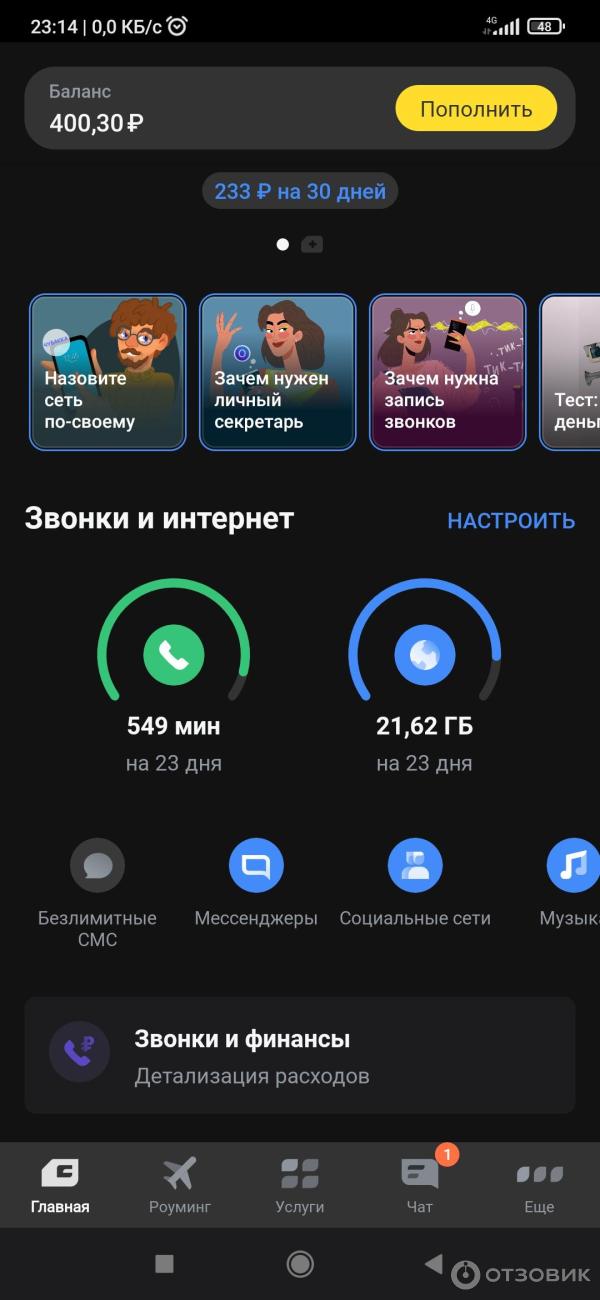Tap the system recent apps button
The width and height of the screenshot is (600, 1300).
[x=165, y=1264]
